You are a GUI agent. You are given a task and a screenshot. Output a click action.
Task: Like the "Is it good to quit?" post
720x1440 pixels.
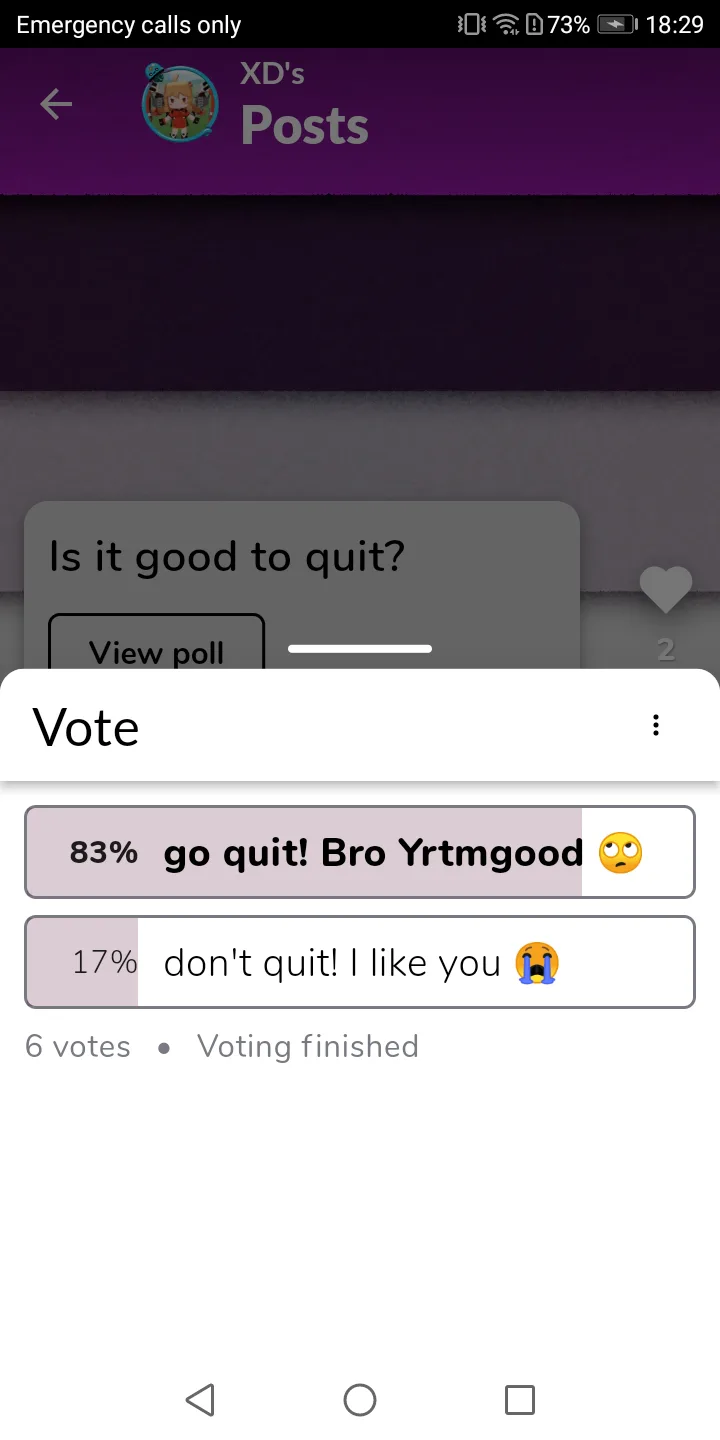(665, 590)
